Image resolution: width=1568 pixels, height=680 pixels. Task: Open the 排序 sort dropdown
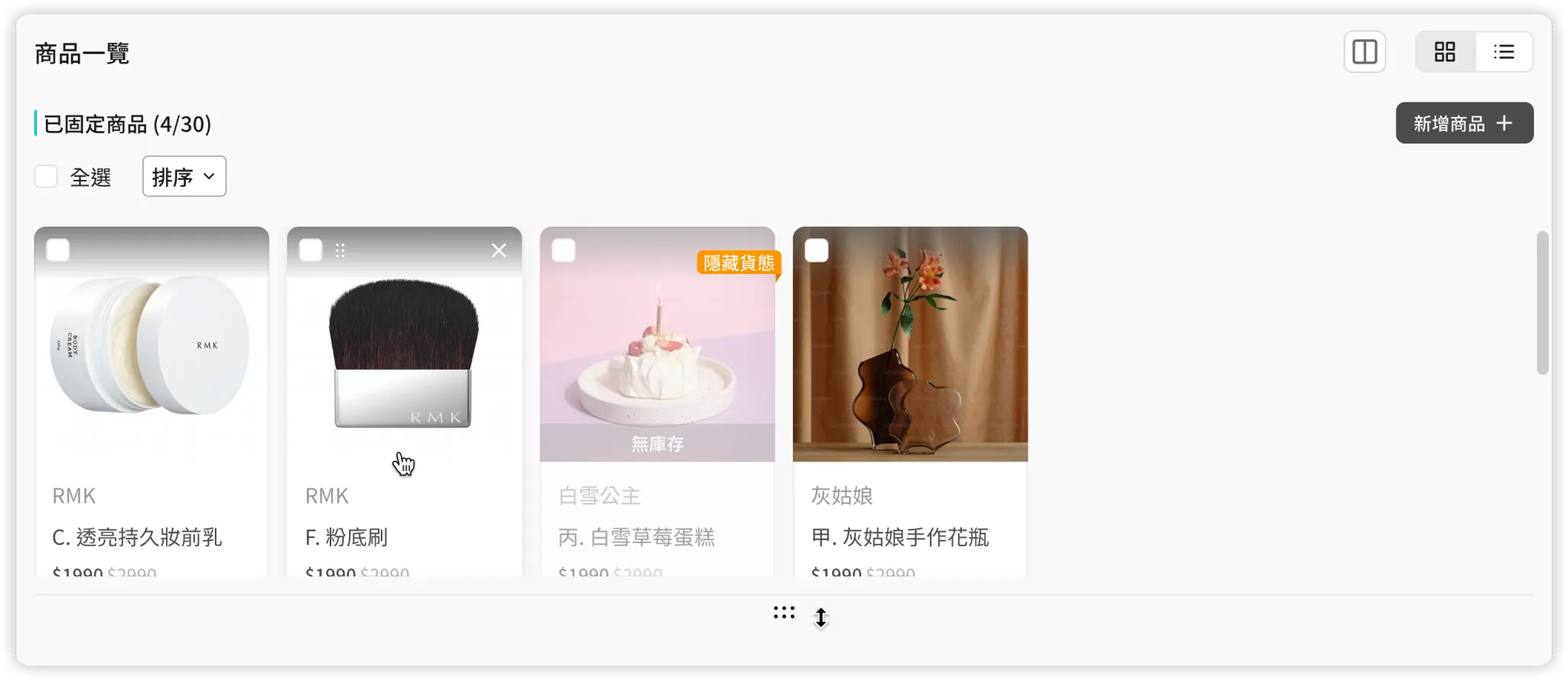184,177
